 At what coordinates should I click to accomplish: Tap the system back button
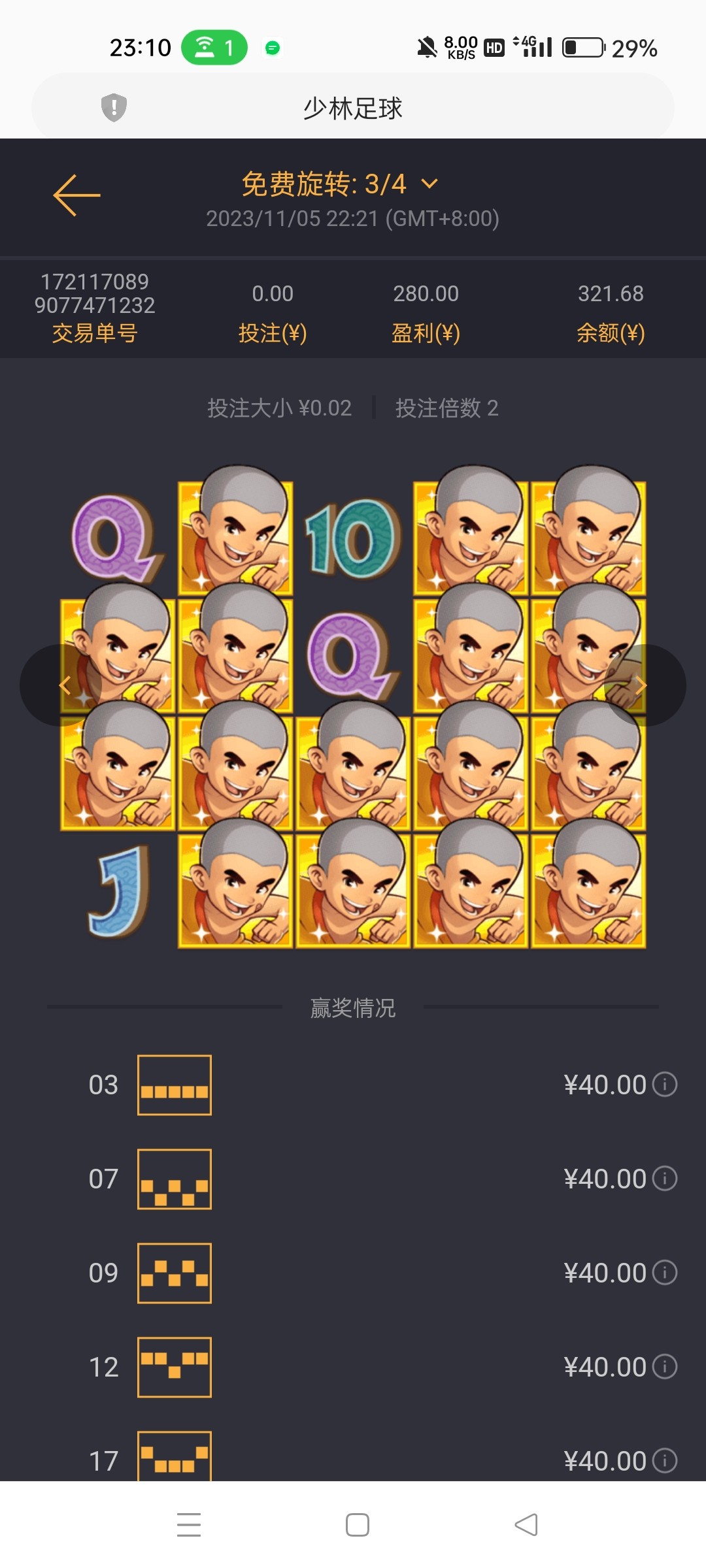pos(526,1525)
